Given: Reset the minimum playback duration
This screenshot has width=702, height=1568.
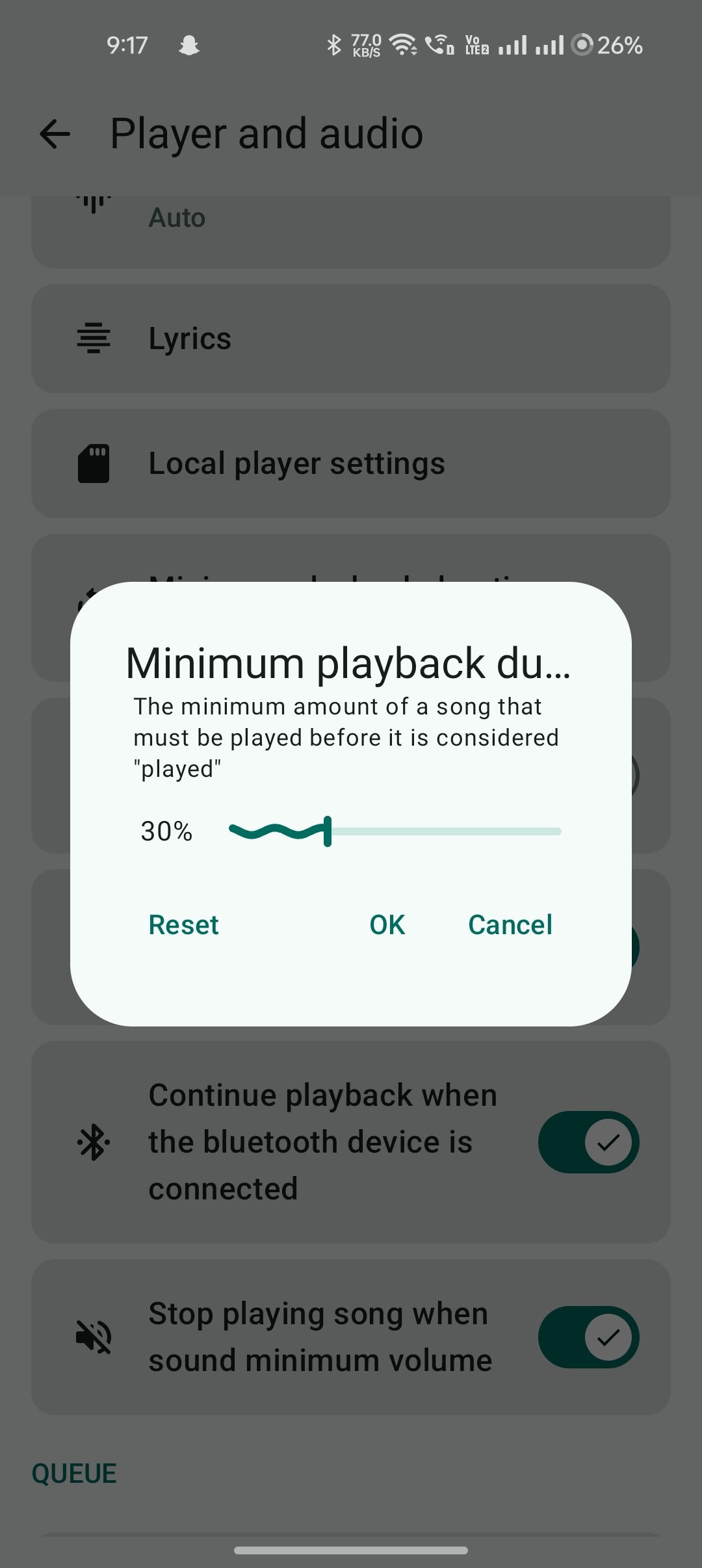Looking at the screenshot, I should [183, 924].
